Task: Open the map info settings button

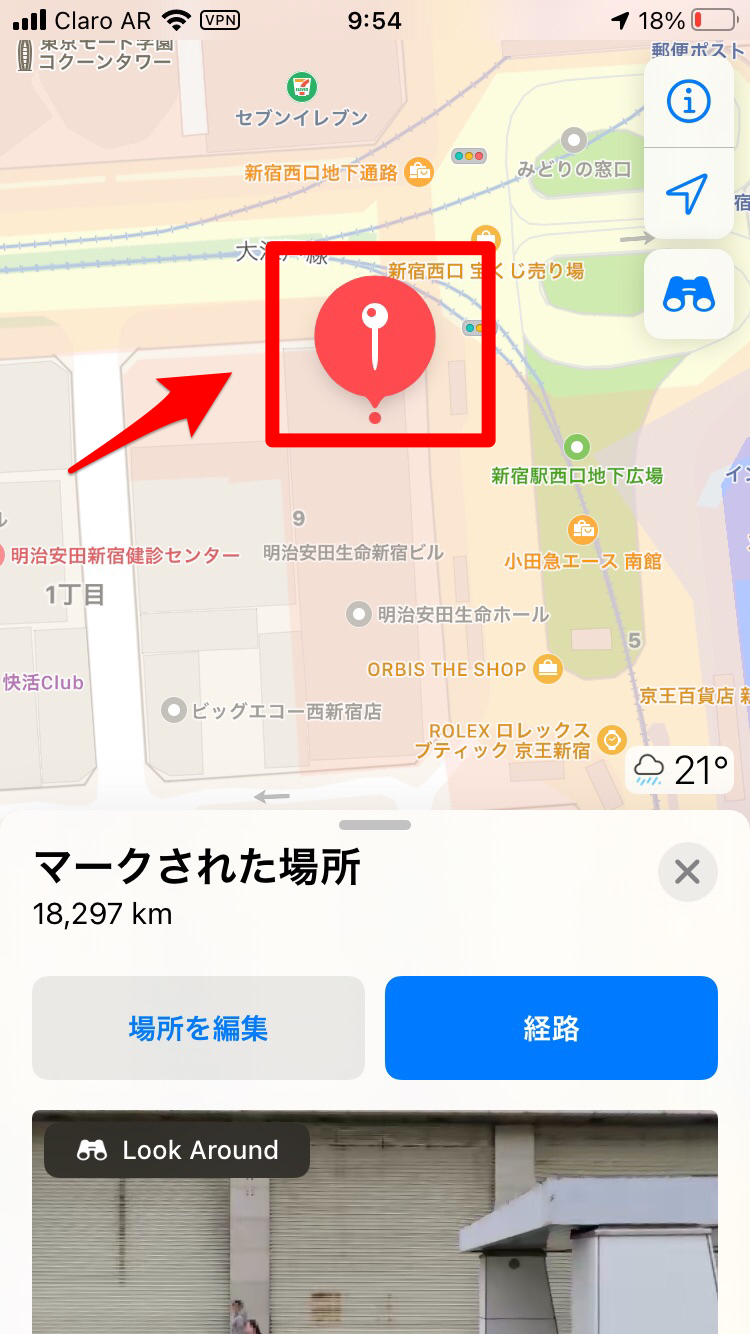Action: pos(688,101)
